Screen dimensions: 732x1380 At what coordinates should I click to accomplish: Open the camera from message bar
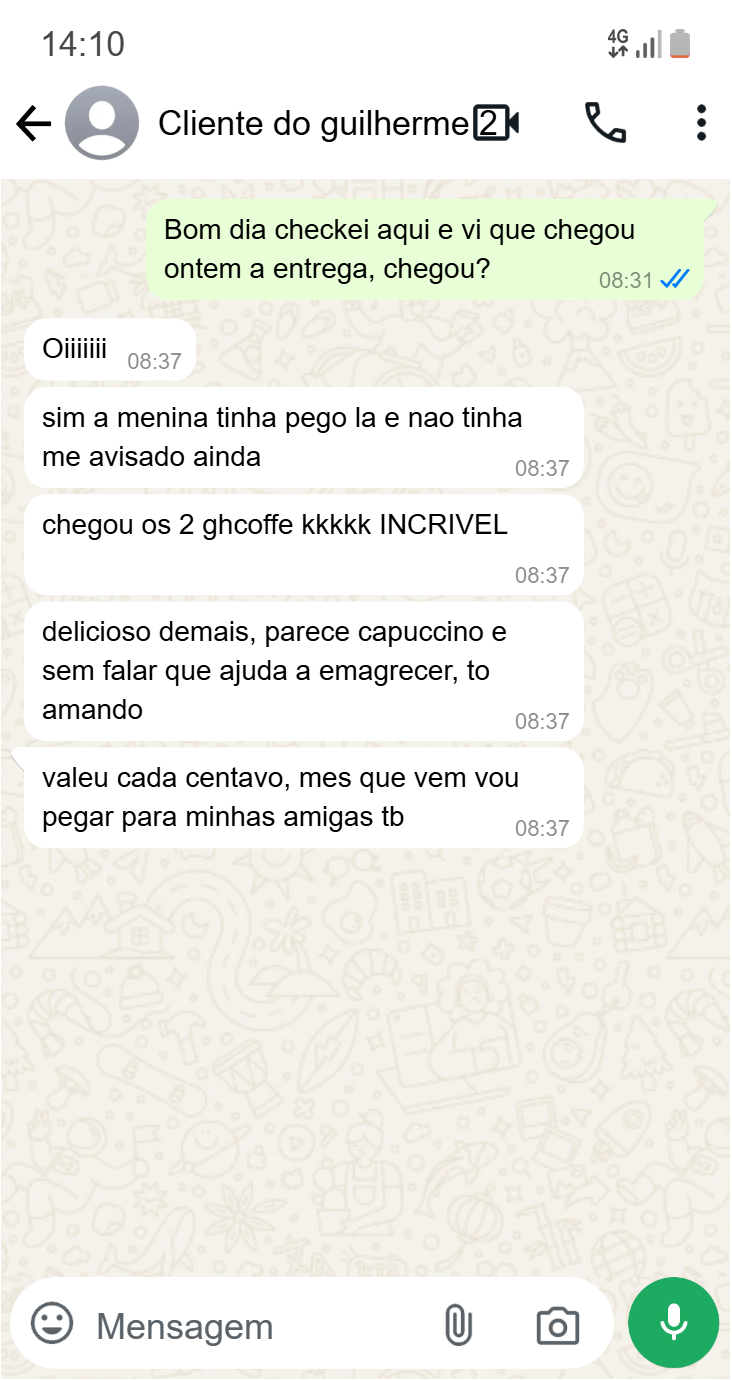point(558,1325)
